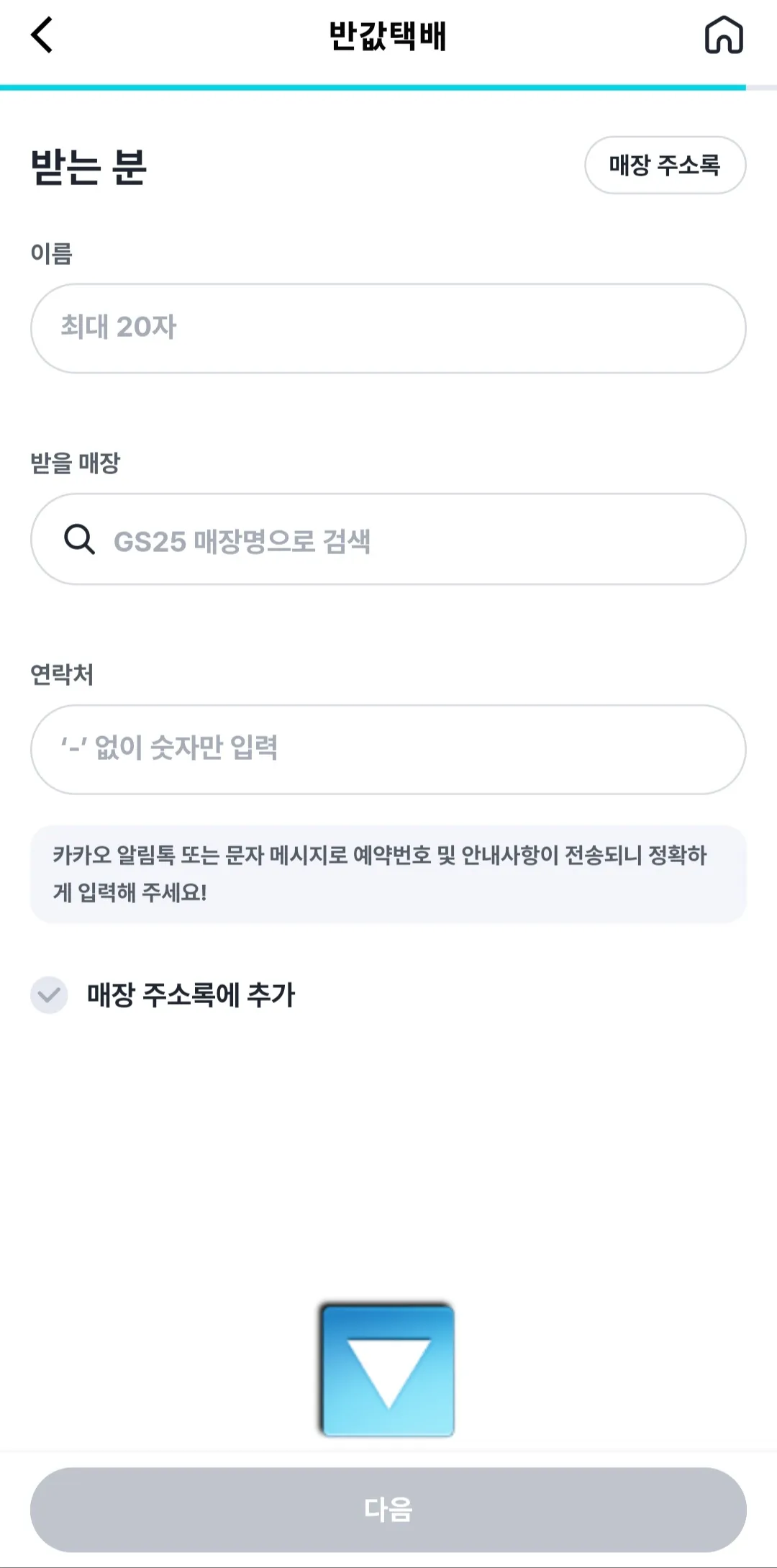Open the 매장 주소록 list
The width and height of the screenshot is (777, 1568).
[665, 166]
